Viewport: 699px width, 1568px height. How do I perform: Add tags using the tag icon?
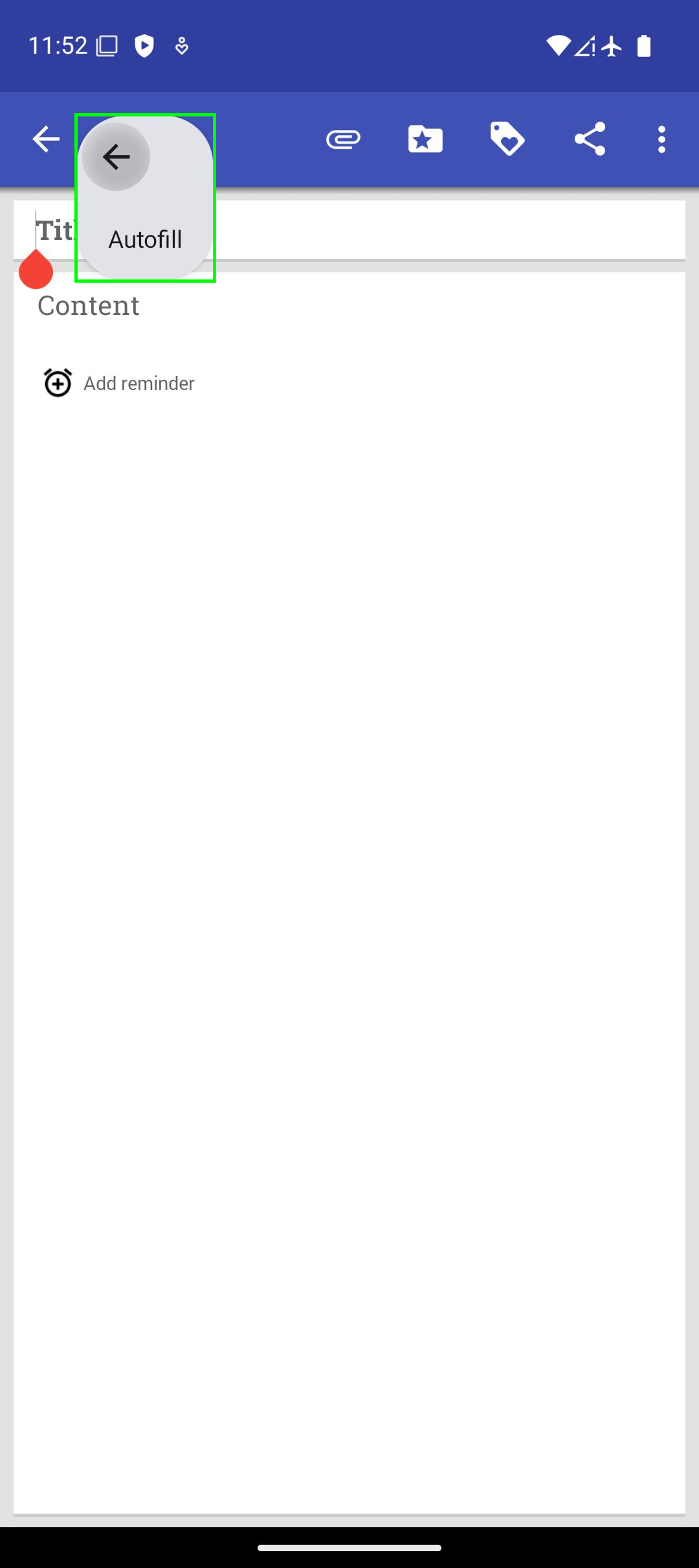507,139
